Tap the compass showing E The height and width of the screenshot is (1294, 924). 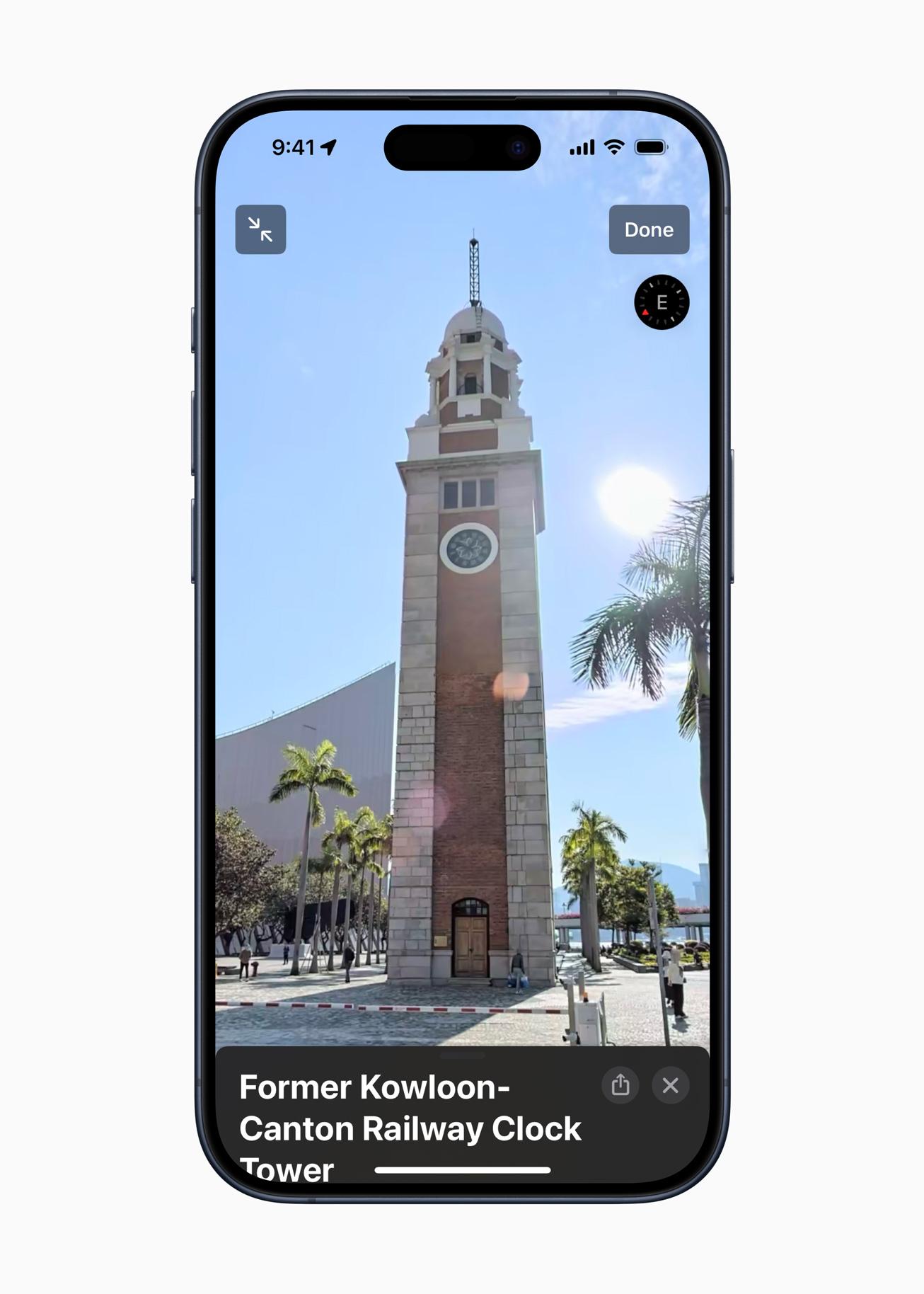pos(661,302)
